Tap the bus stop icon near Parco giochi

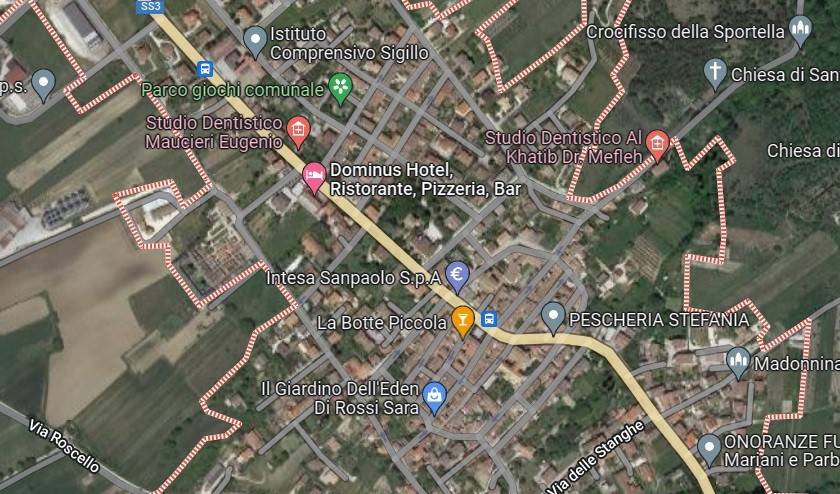[205, 69]
